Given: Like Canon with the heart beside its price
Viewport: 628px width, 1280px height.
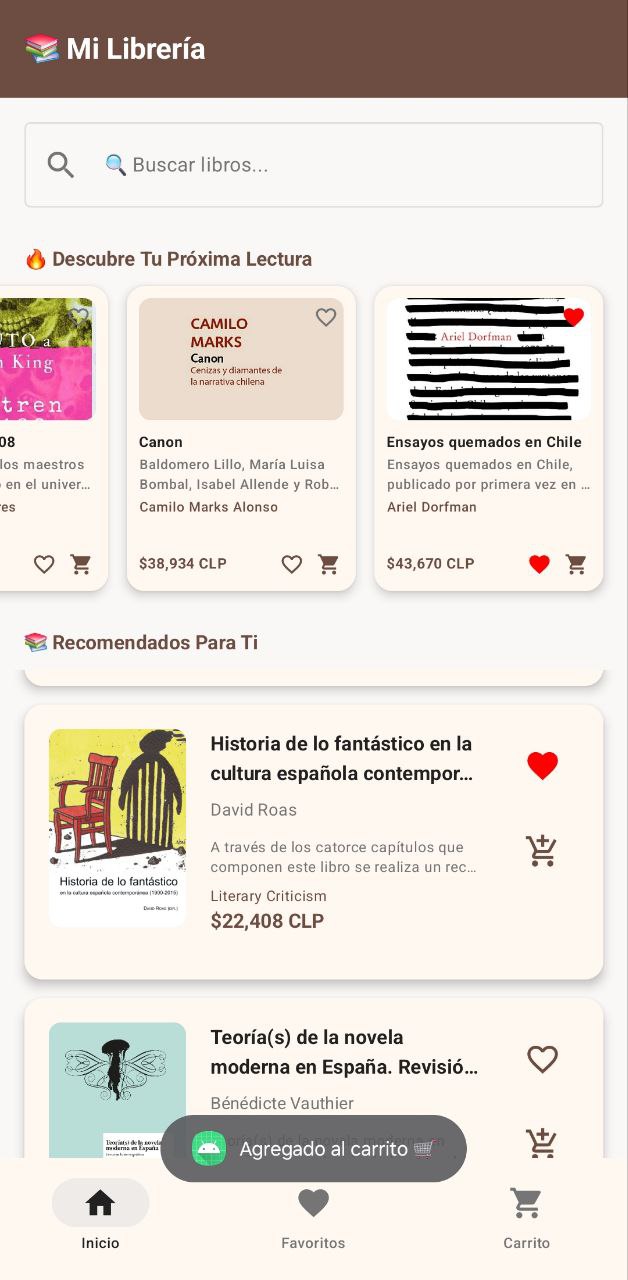Looking at the screenshot, I should pos(292,564).
